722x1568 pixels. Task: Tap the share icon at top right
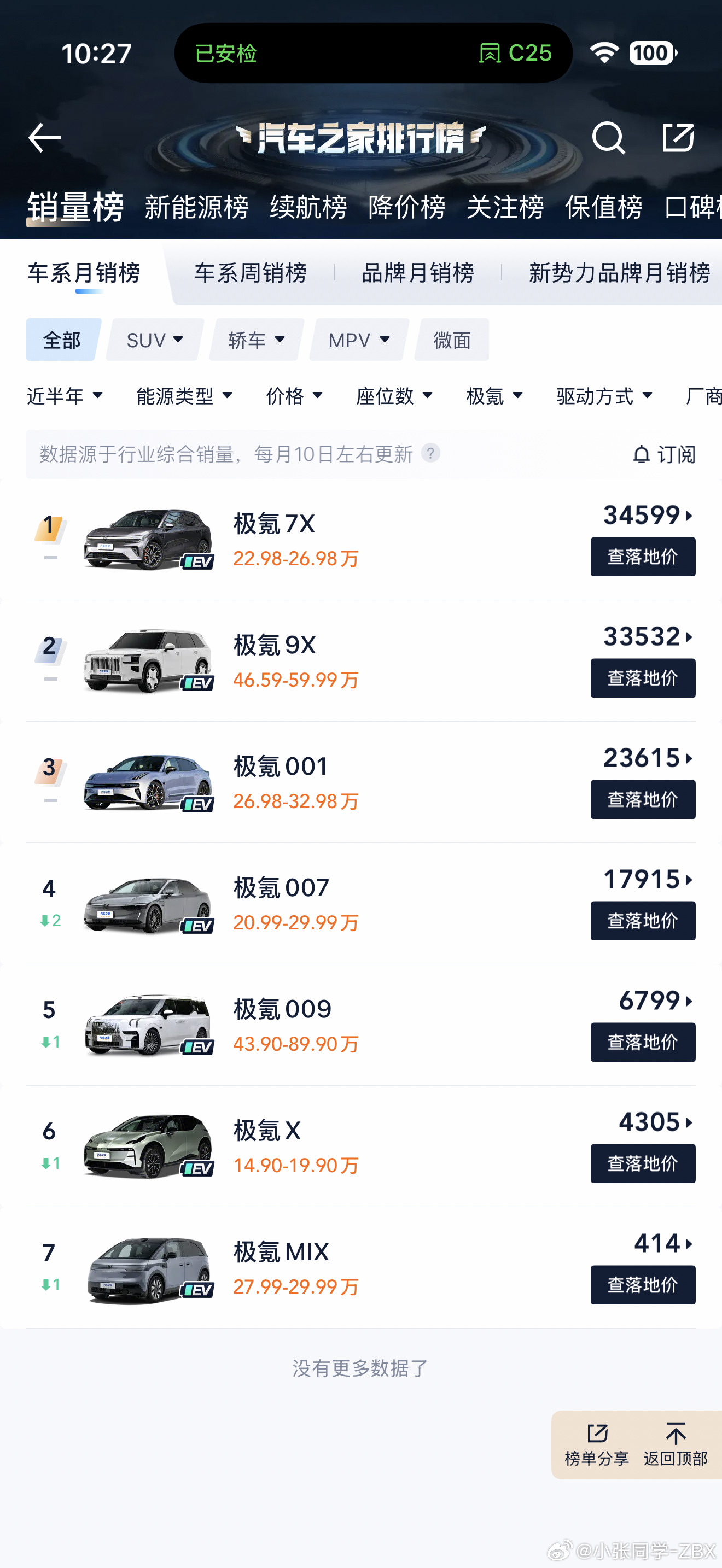click(678, 138)
